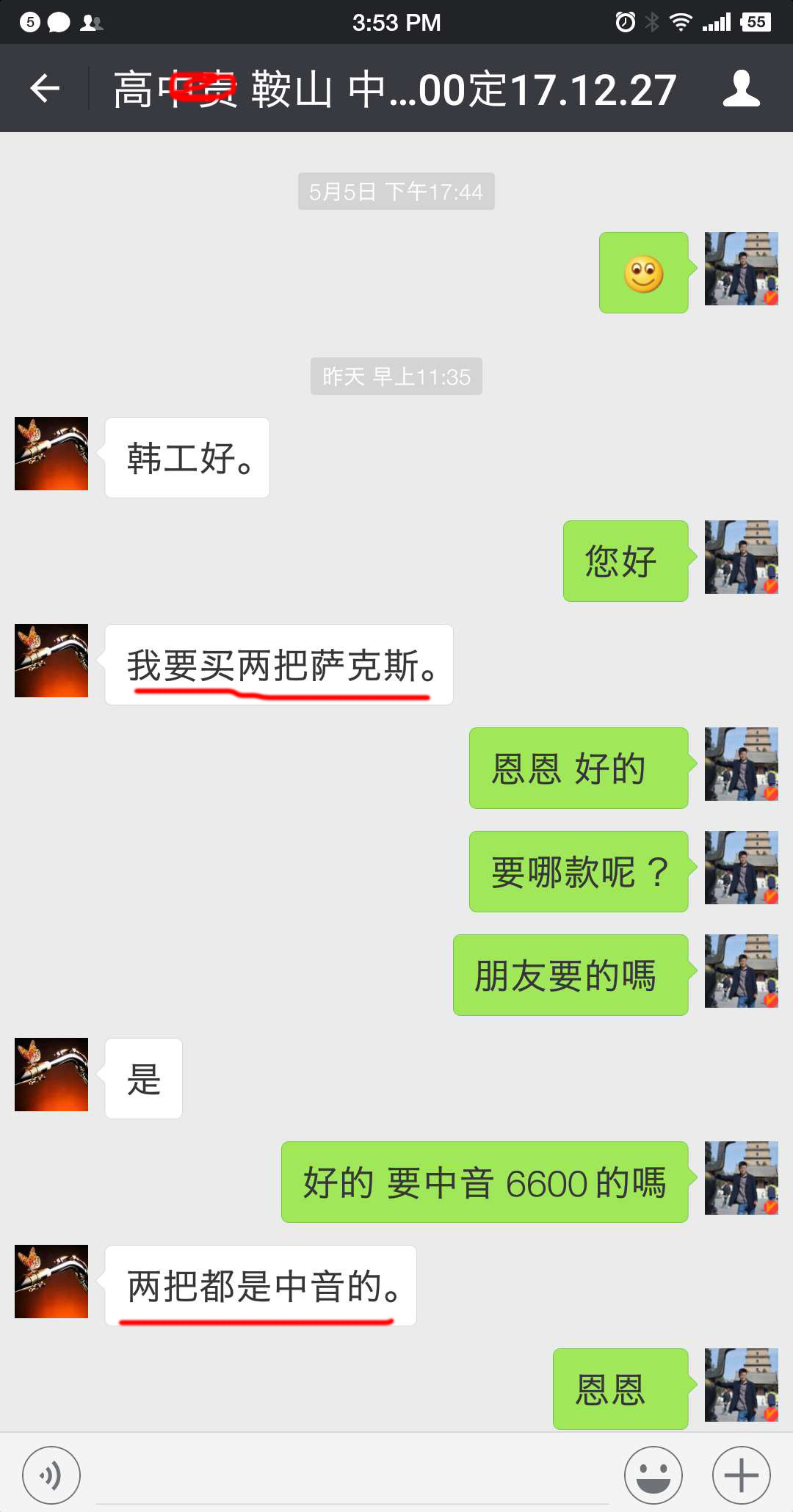Open the emoji sticker panel
The width and height of the screenshot is (793, 1512).
pos(653,1475)
